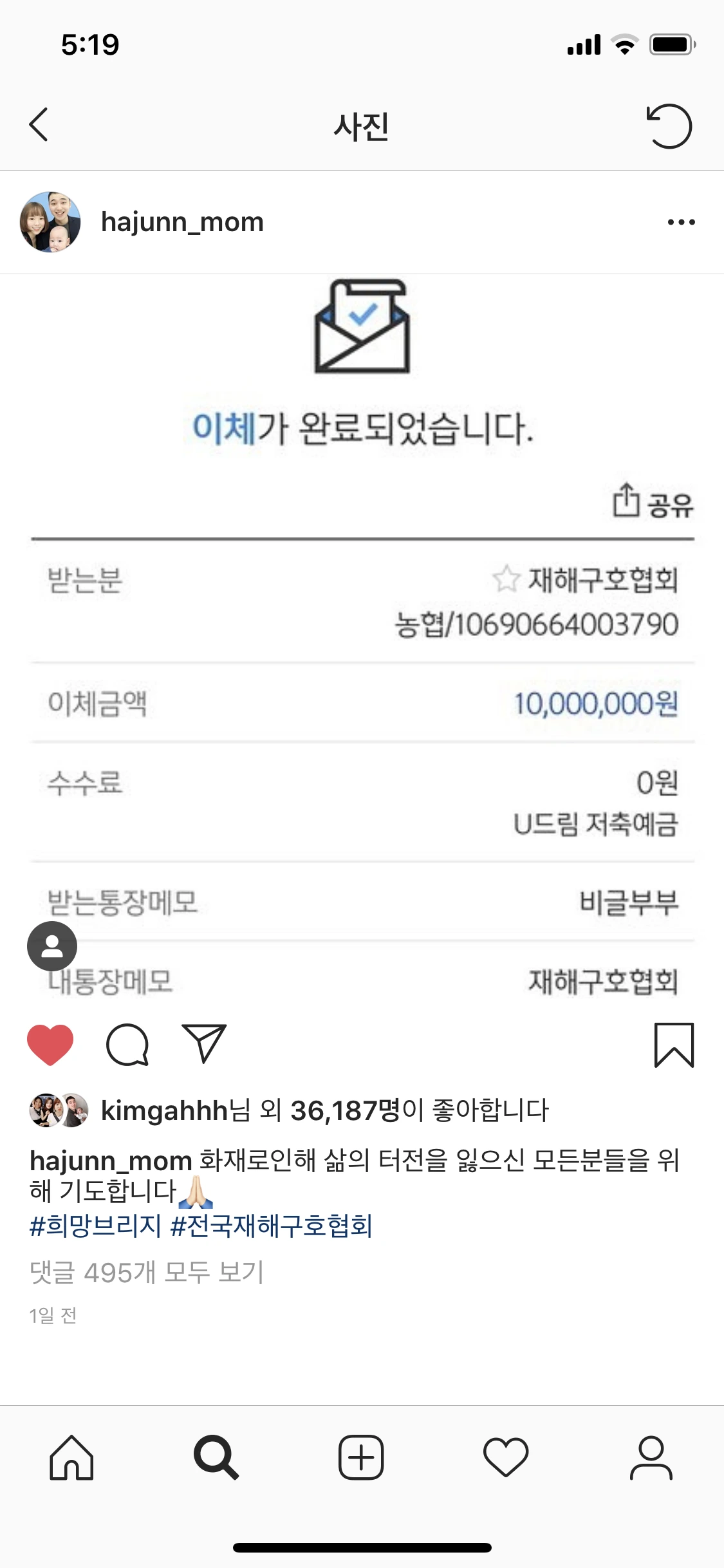Go to the Profile tab
724x1568 pixels.
[x=651, y=1457]
